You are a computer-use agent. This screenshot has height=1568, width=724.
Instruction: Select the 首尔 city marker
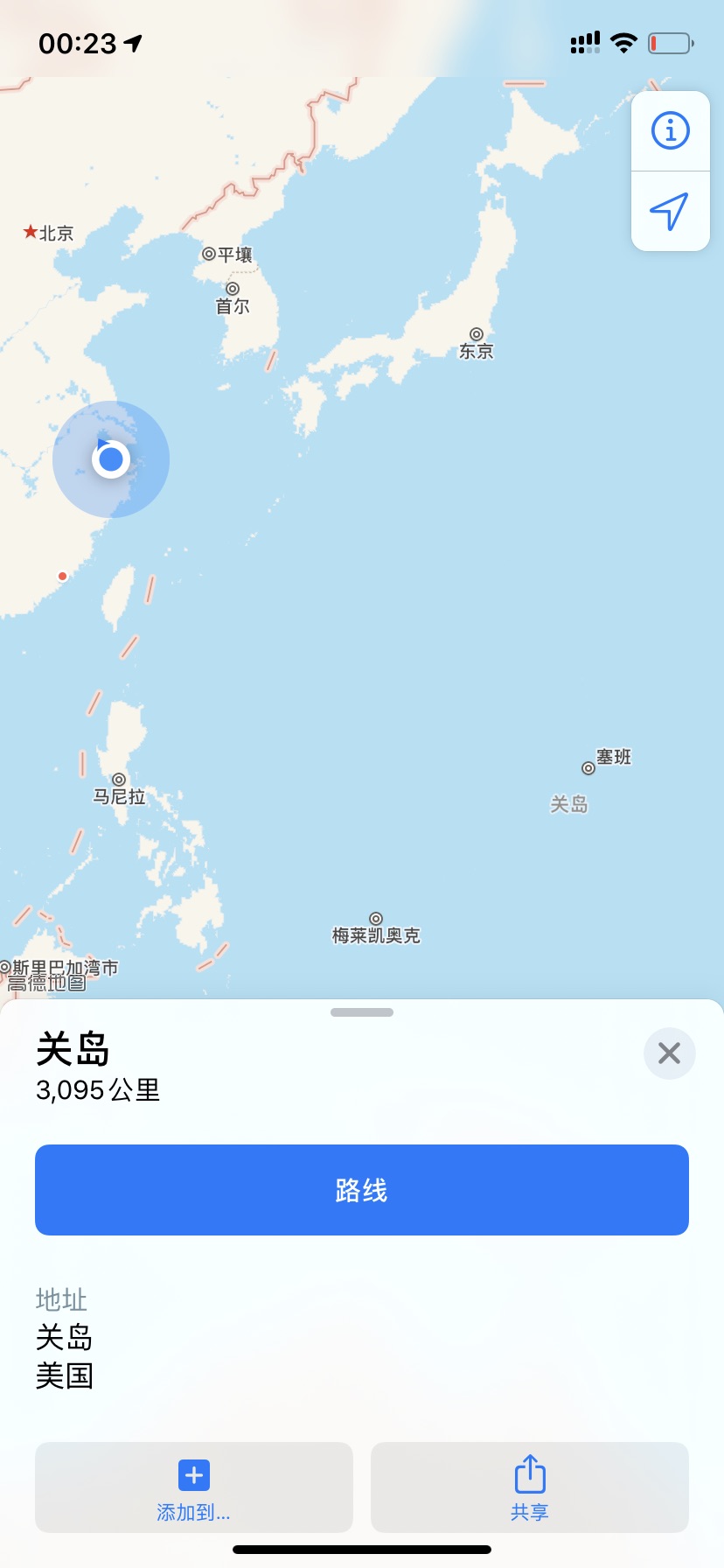coord(233,298)
